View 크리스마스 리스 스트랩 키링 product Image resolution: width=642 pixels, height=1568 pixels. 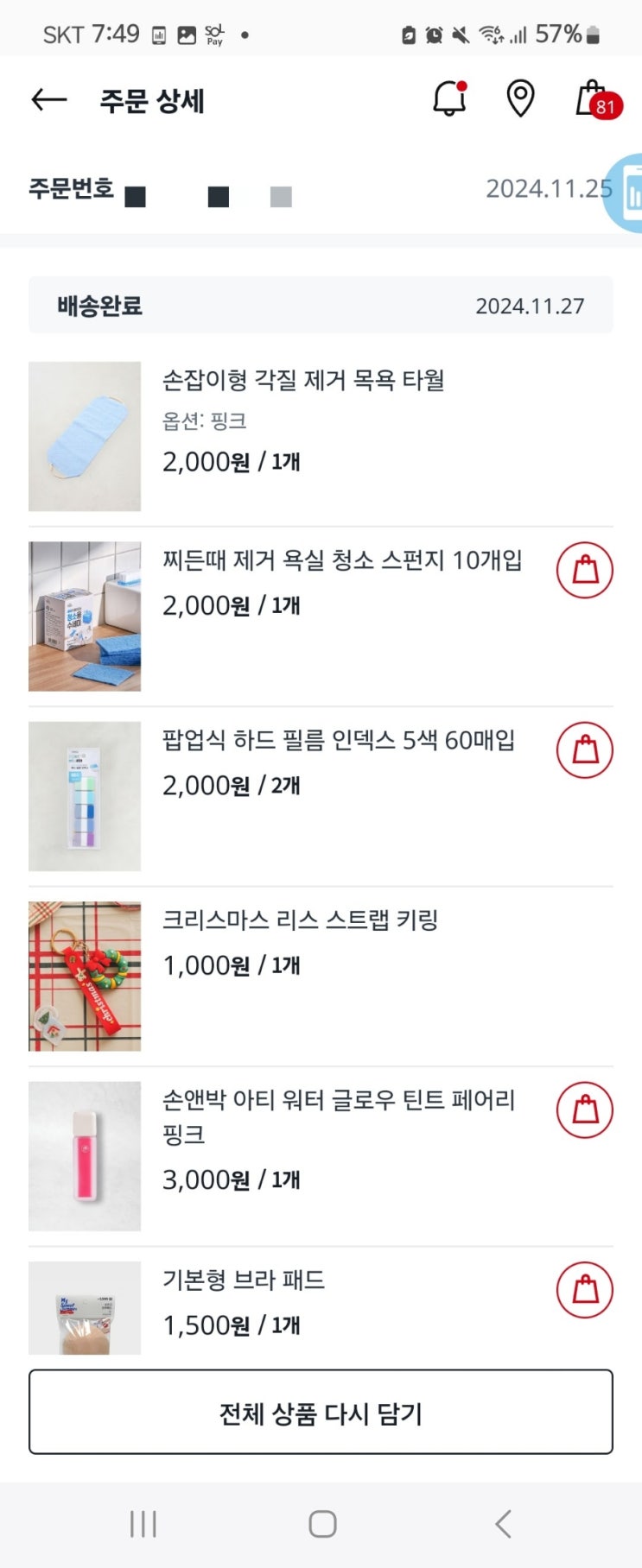tap(300, 920)
